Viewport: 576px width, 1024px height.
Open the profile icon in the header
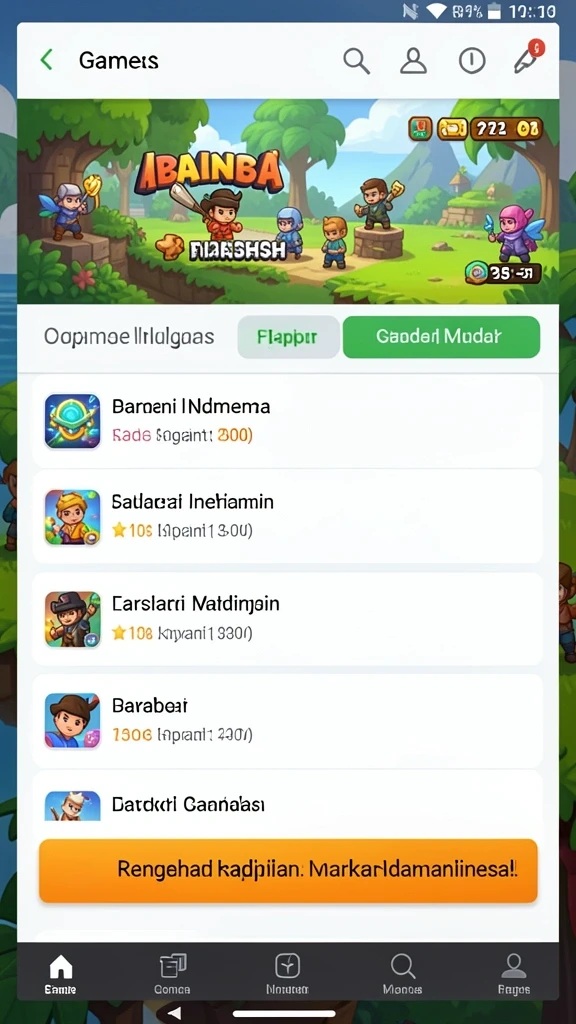[413, 61]
